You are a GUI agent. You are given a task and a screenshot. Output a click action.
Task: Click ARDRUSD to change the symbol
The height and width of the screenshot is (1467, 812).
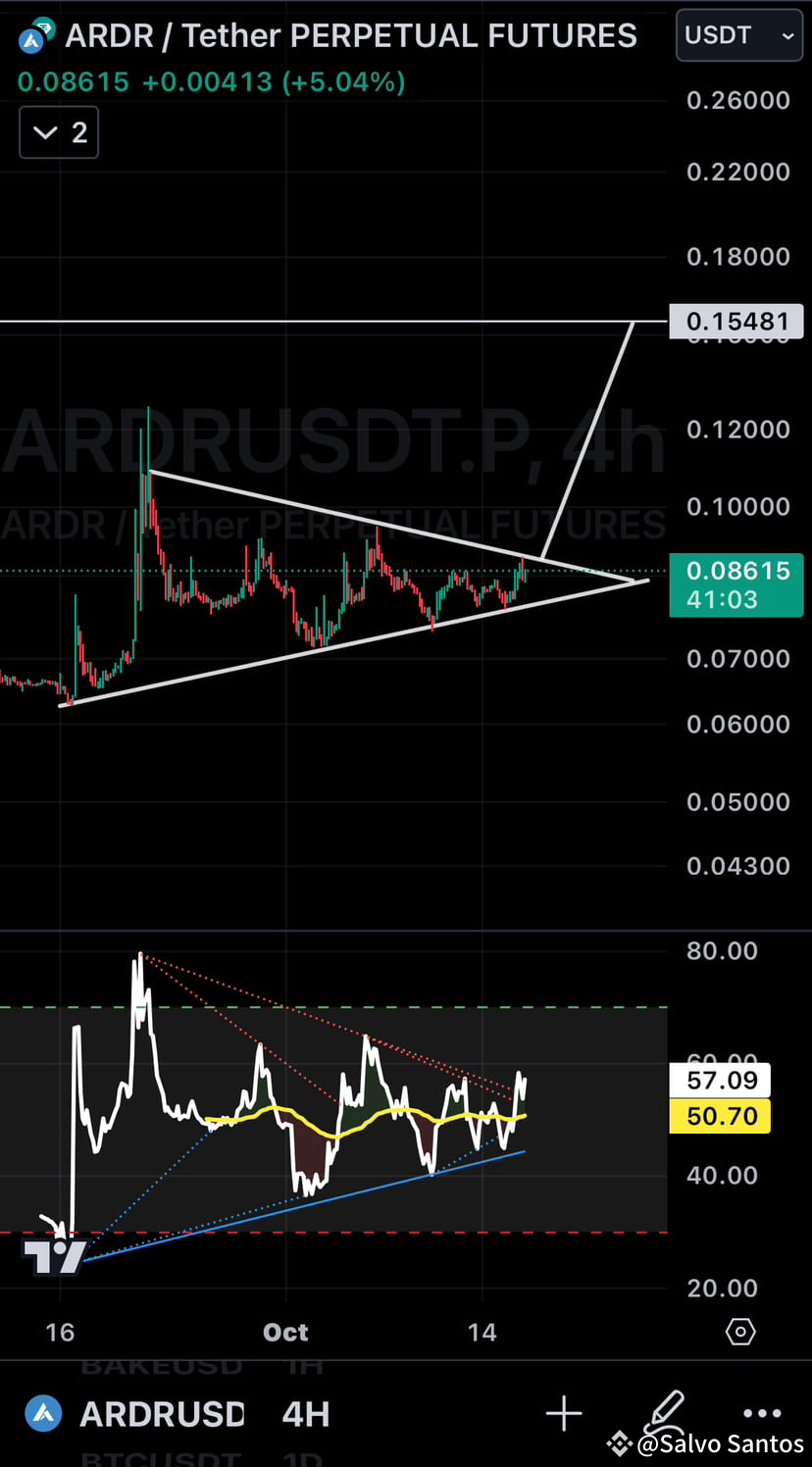pyautogui.click(x=162, y=1413)
